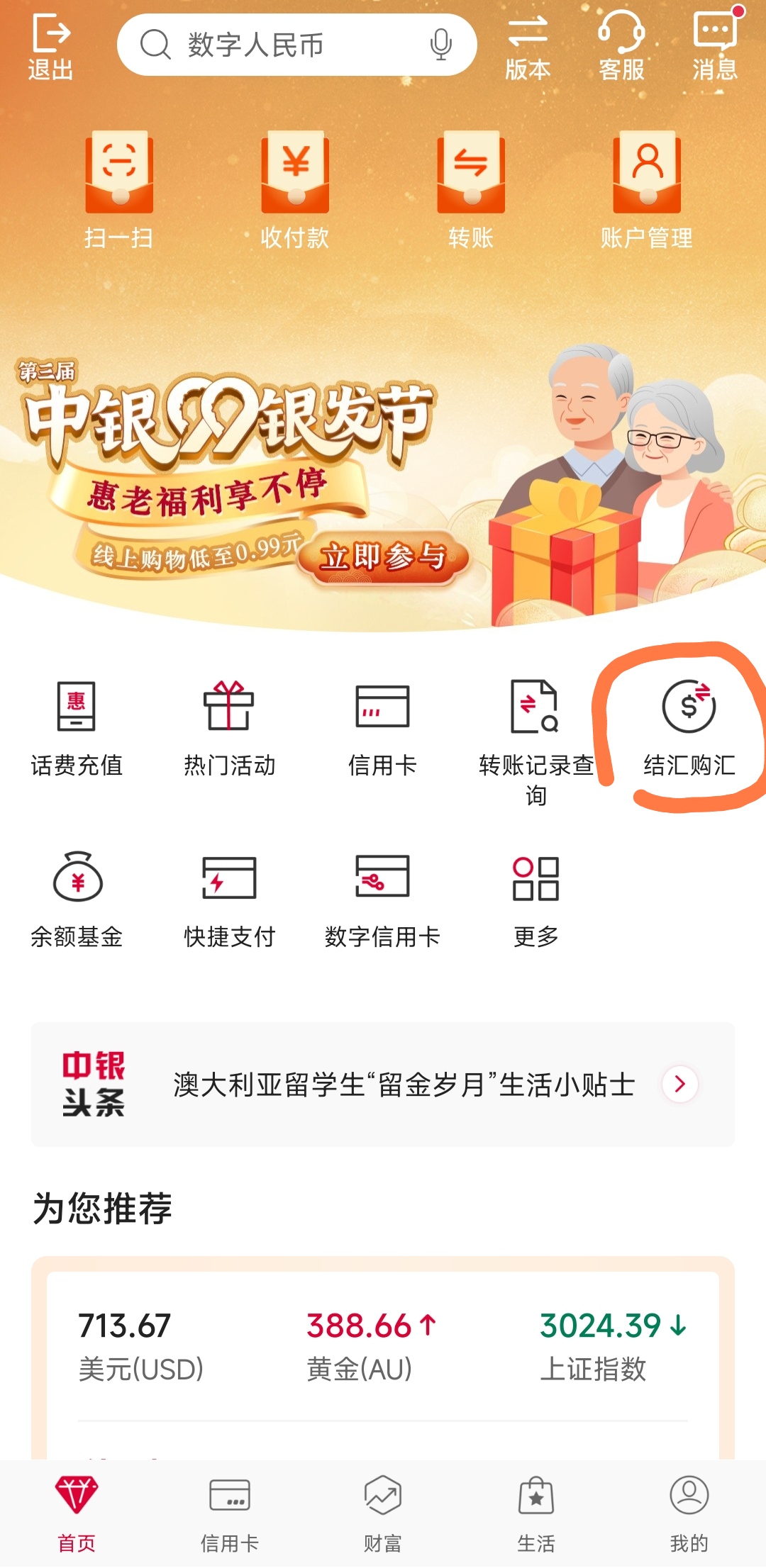The width and height of the screenshot is (766, 1568).
Task: Switch to the 生活 tab
Action: 536,1513
